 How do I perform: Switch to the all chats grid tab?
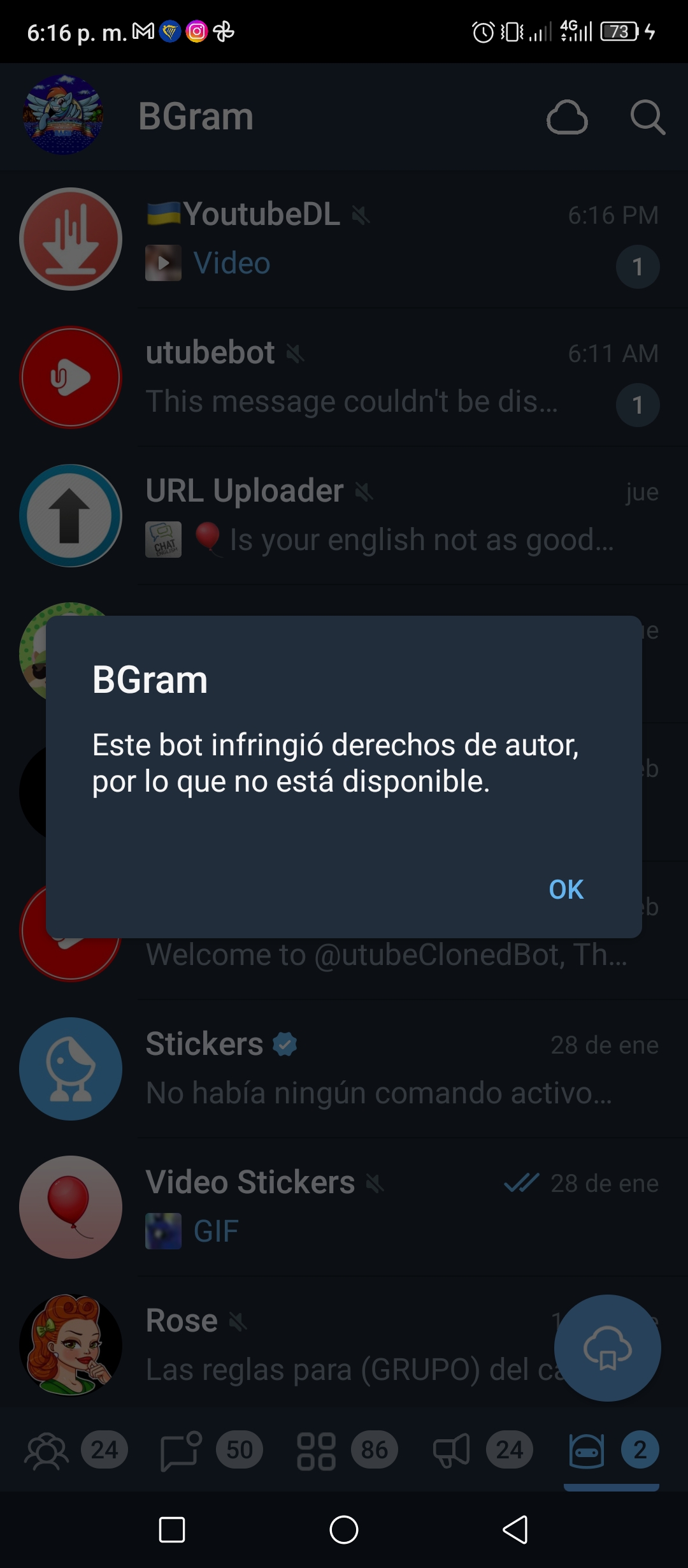(347, 1450)
